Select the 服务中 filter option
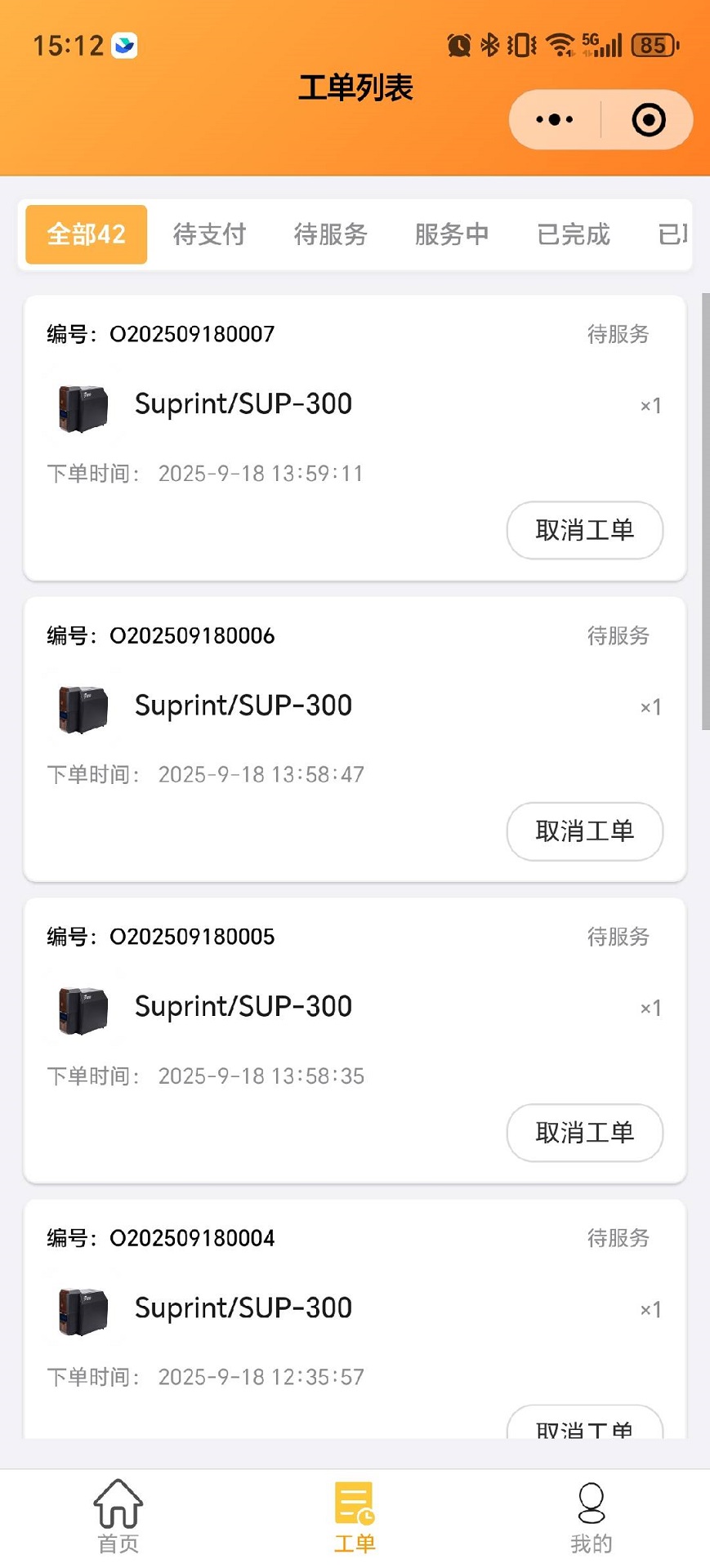This screenshot has width=710, height=1568. pyautogui.click(x=450, y=235)
